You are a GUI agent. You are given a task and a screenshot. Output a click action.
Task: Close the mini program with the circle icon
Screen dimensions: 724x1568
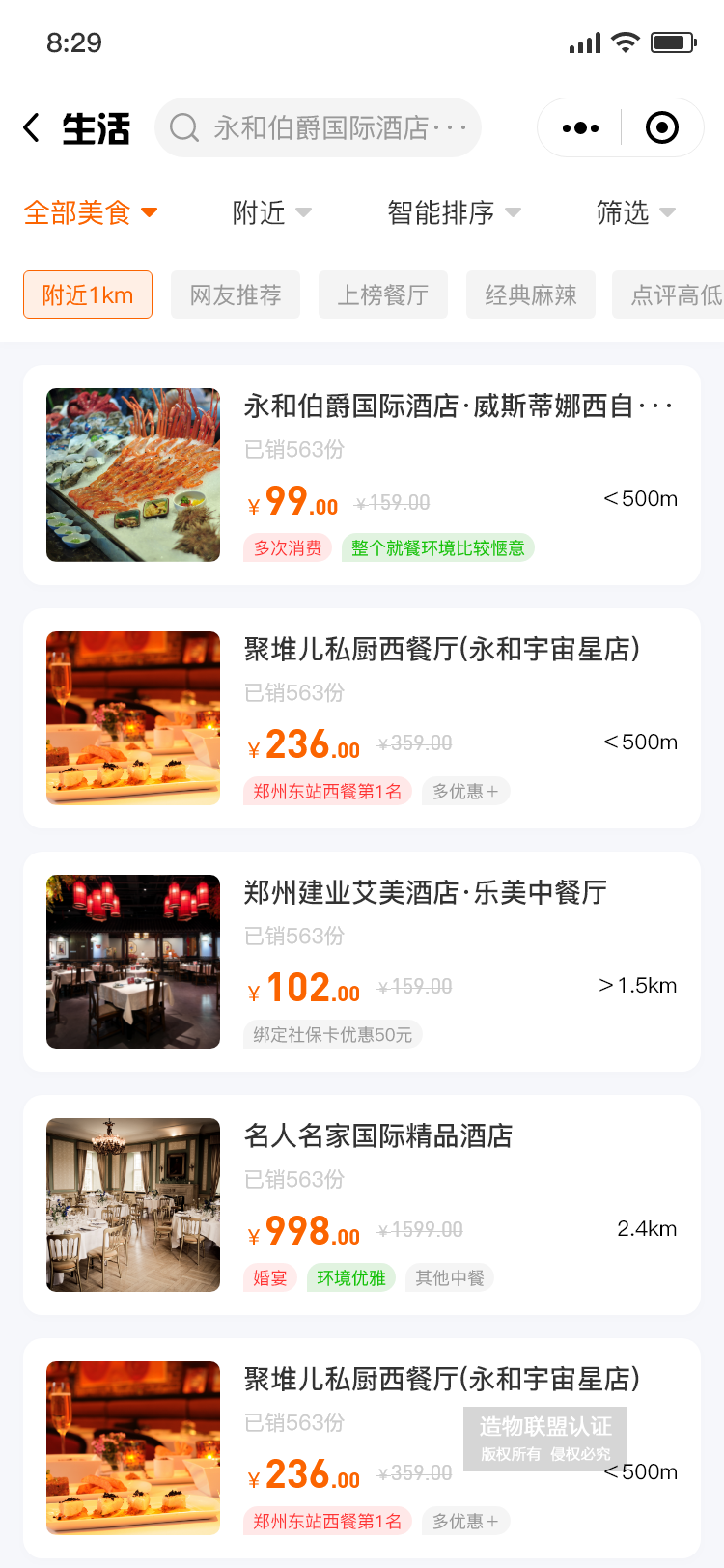662,127
